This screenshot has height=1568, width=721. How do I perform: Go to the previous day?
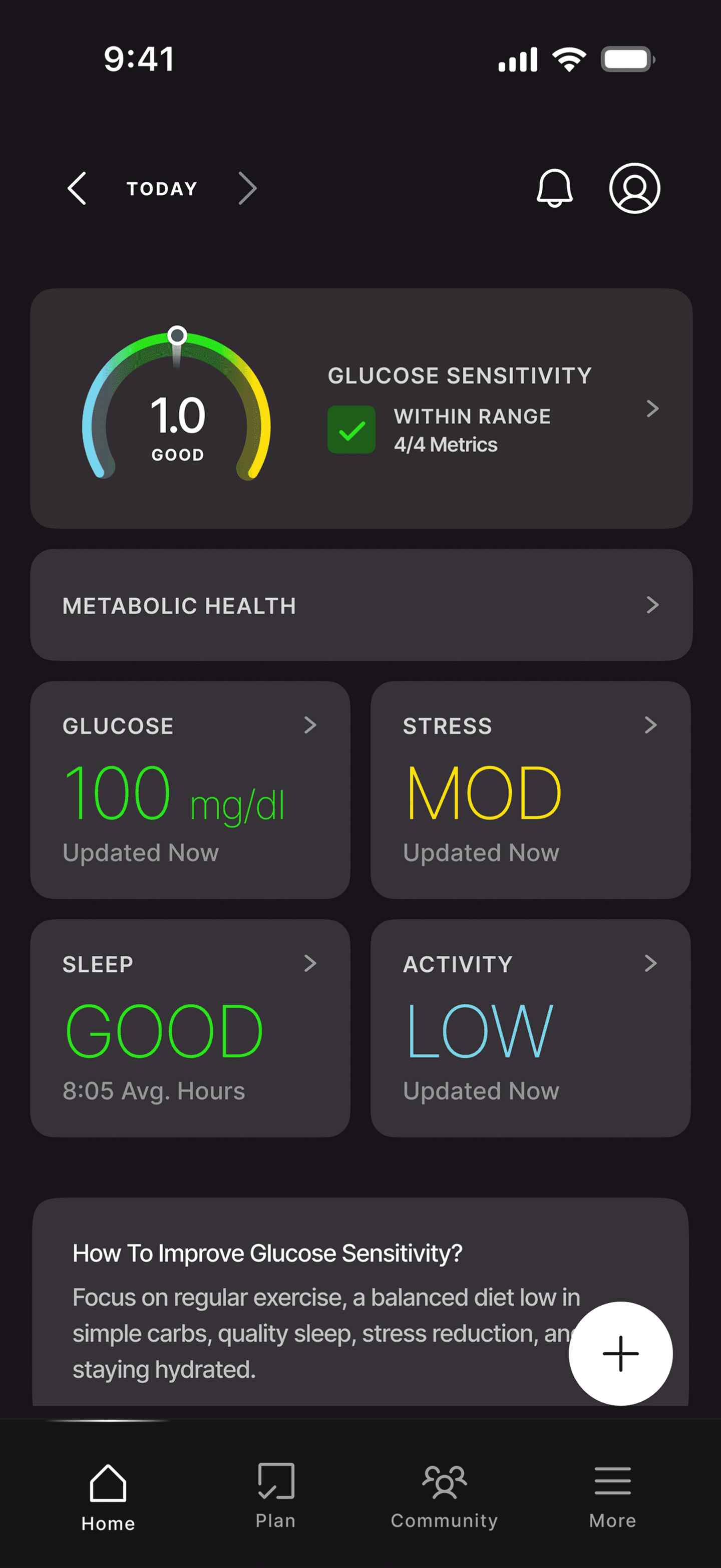(77, 188)
